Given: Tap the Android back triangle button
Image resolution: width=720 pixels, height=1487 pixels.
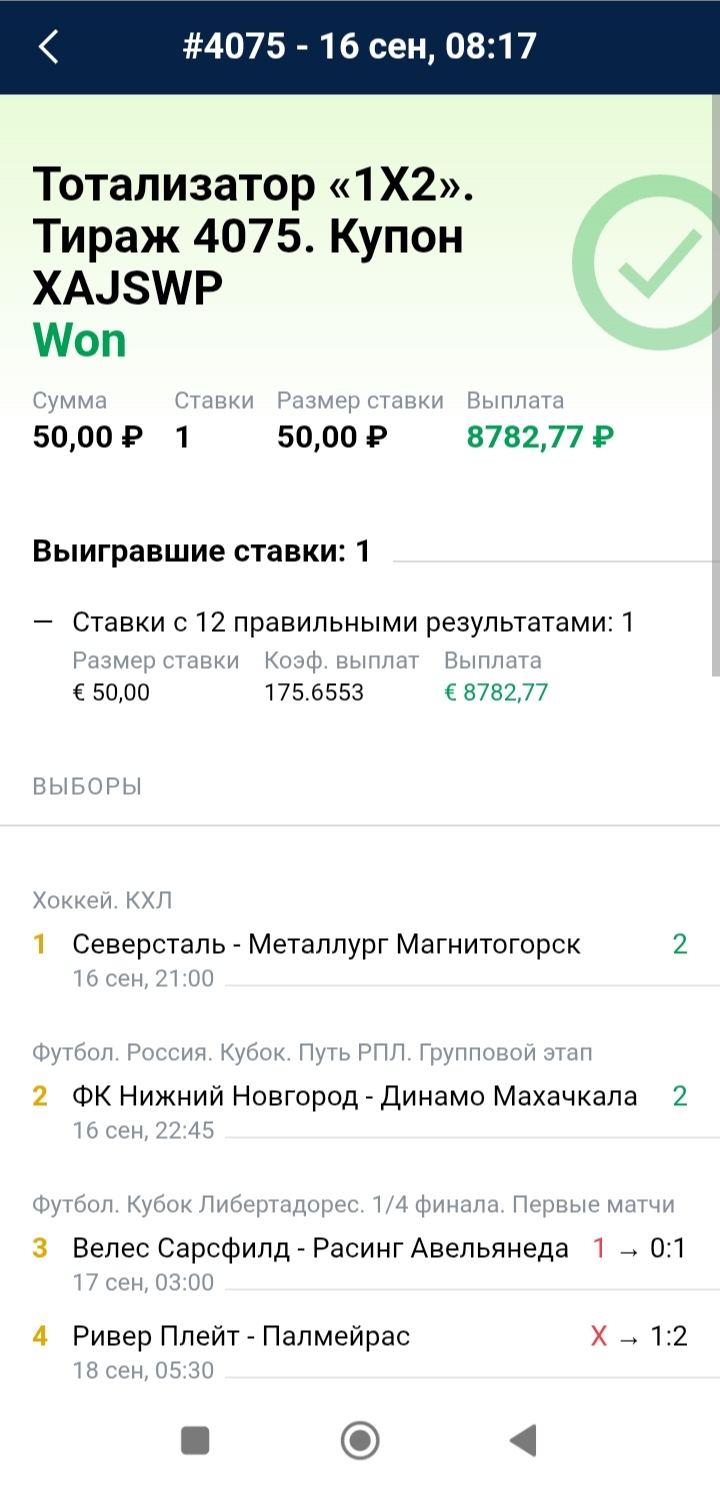Looking at the screenshot, I should tap(519, 1441).
